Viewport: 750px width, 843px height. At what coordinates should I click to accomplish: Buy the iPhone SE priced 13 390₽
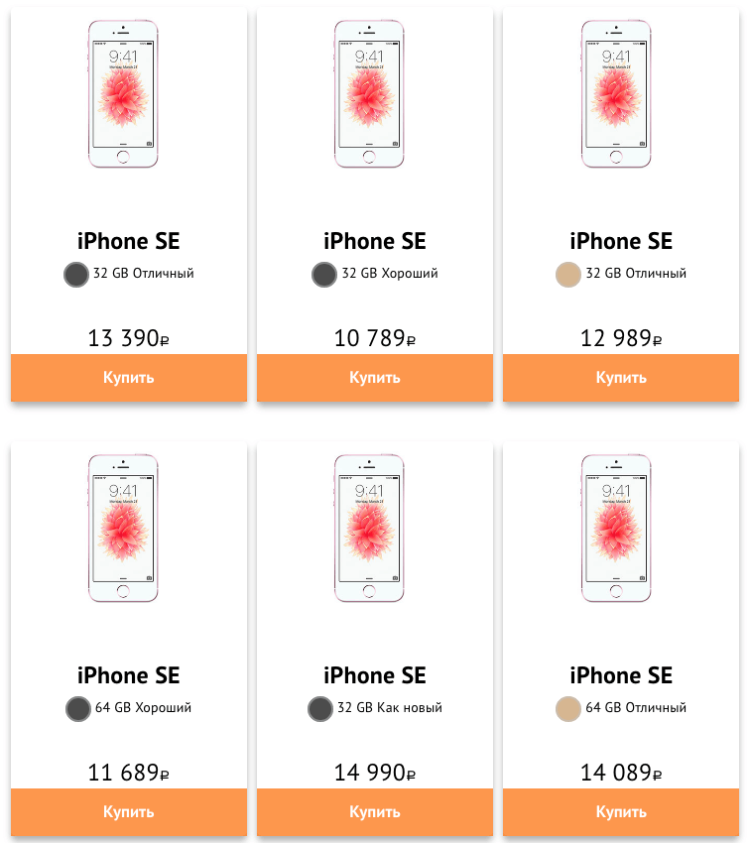tap(128, 377)
